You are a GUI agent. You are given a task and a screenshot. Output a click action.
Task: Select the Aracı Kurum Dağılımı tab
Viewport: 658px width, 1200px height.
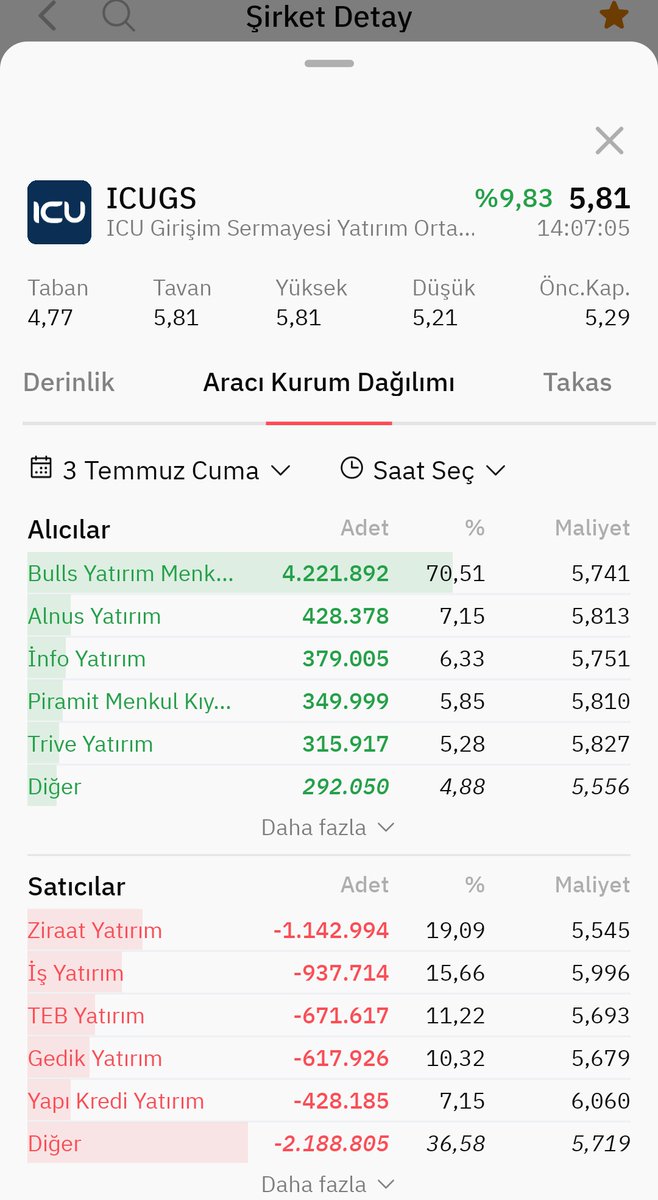329,382
